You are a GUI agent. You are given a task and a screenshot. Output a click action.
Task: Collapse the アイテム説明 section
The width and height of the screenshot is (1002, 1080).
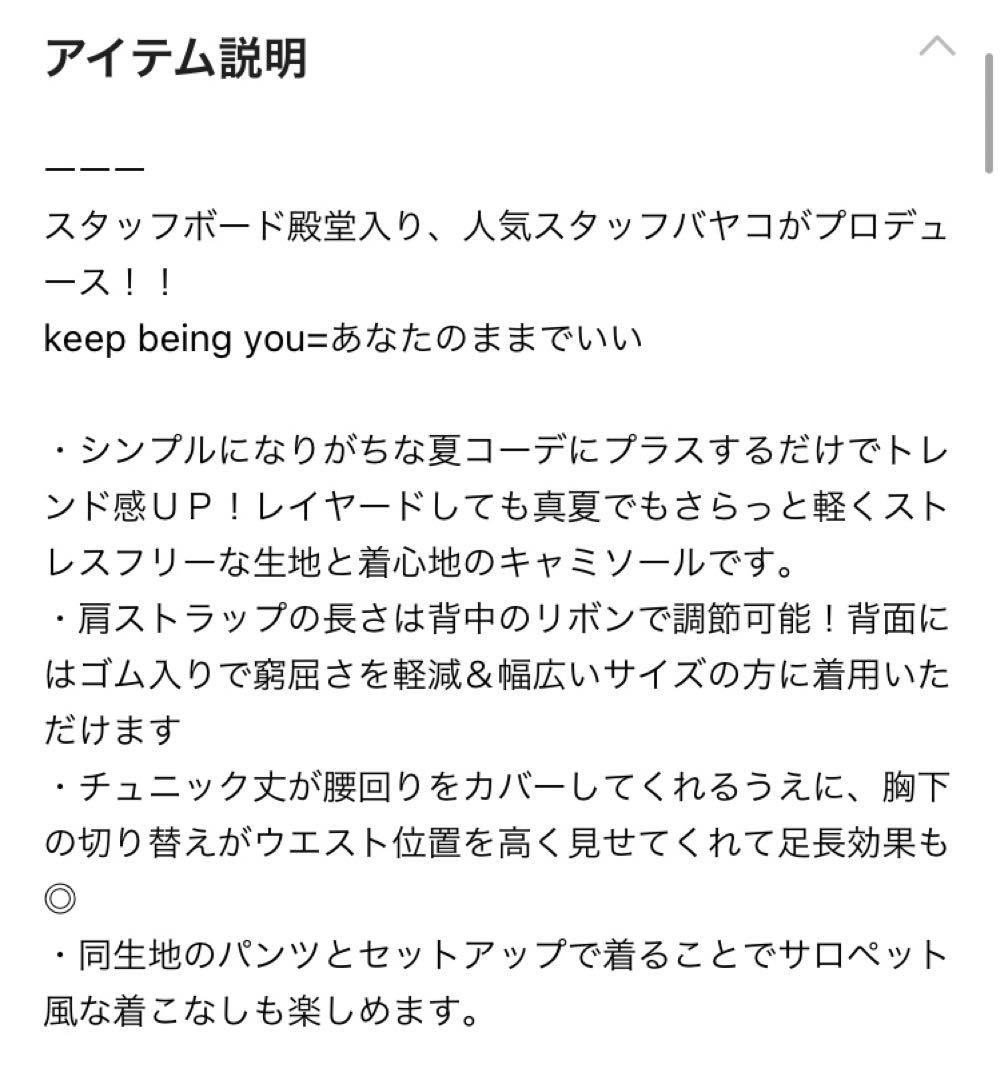(936, 47)
